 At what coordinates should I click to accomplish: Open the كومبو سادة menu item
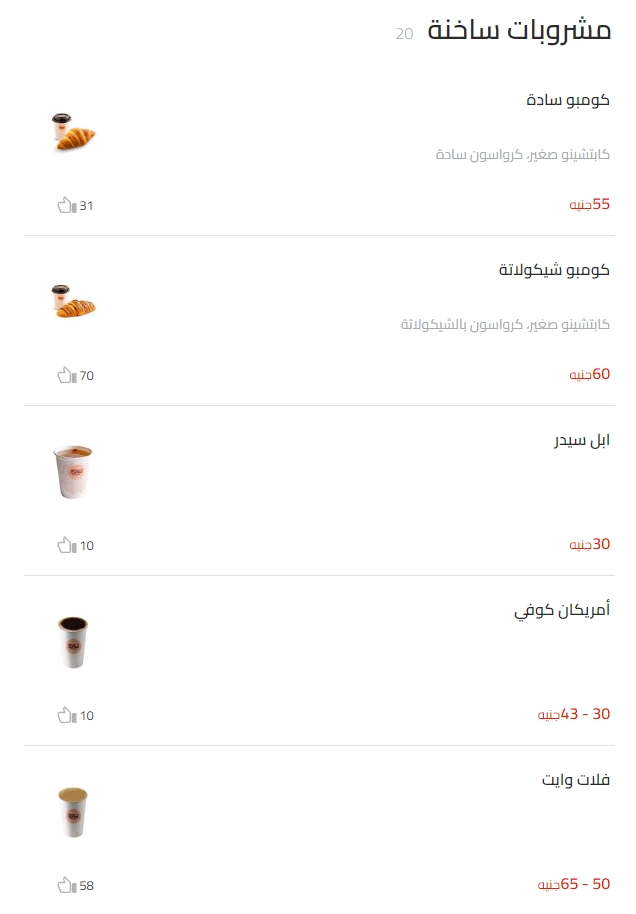coord(567,100)
